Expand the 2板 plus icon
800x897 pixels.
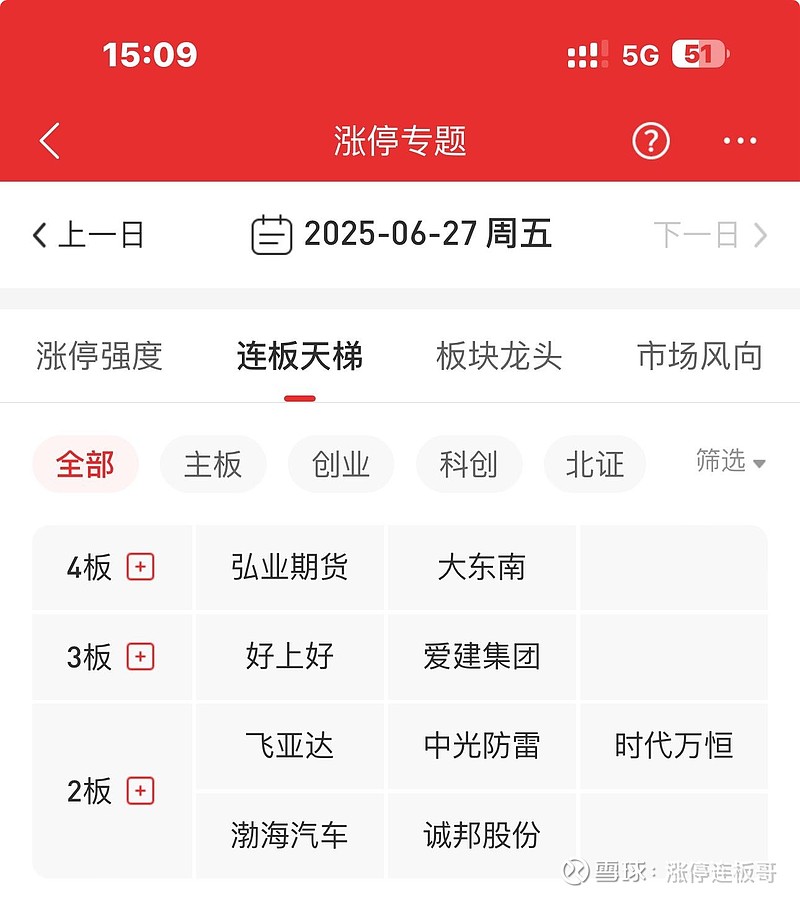[x=140, y=790]
